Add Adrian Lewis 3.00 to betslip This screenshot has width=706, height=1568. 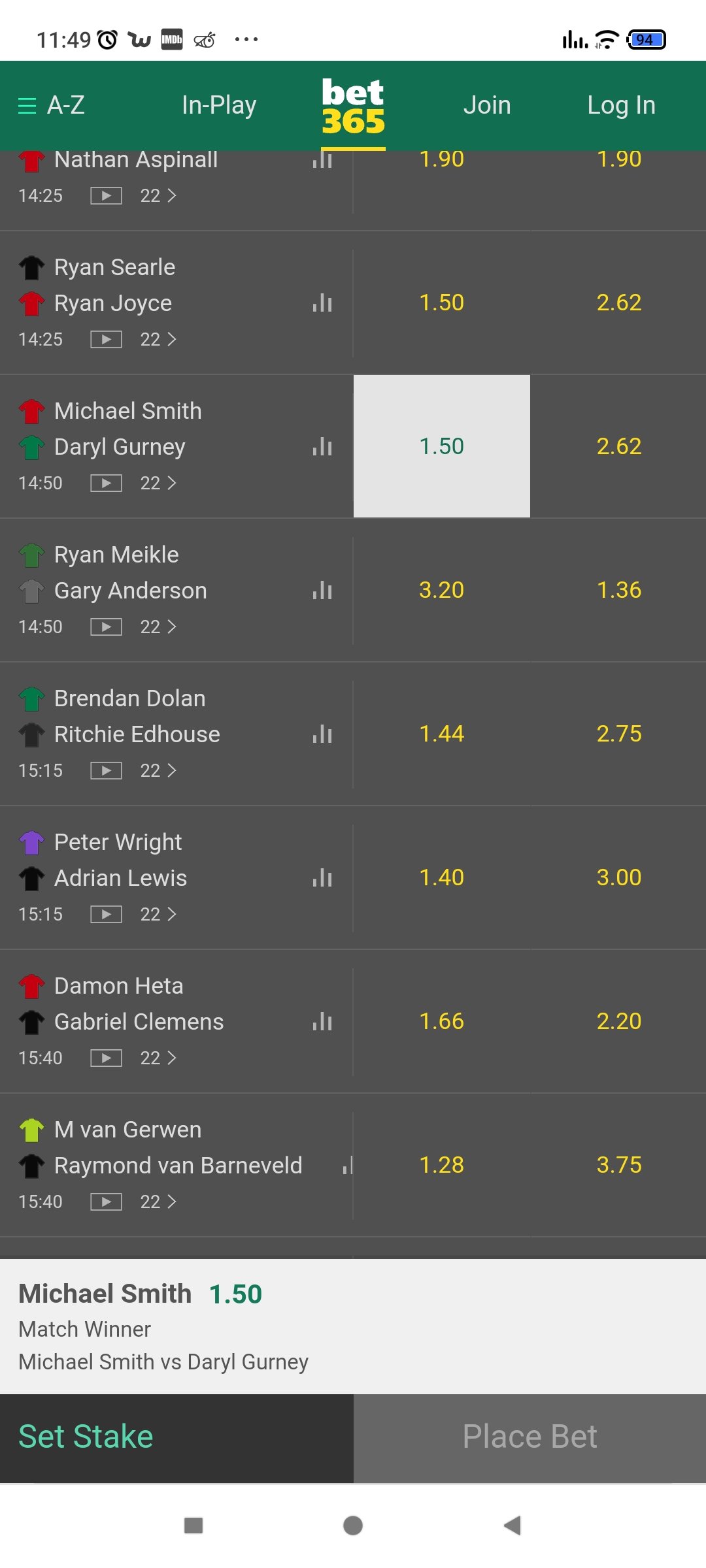(x=618, y=877)
